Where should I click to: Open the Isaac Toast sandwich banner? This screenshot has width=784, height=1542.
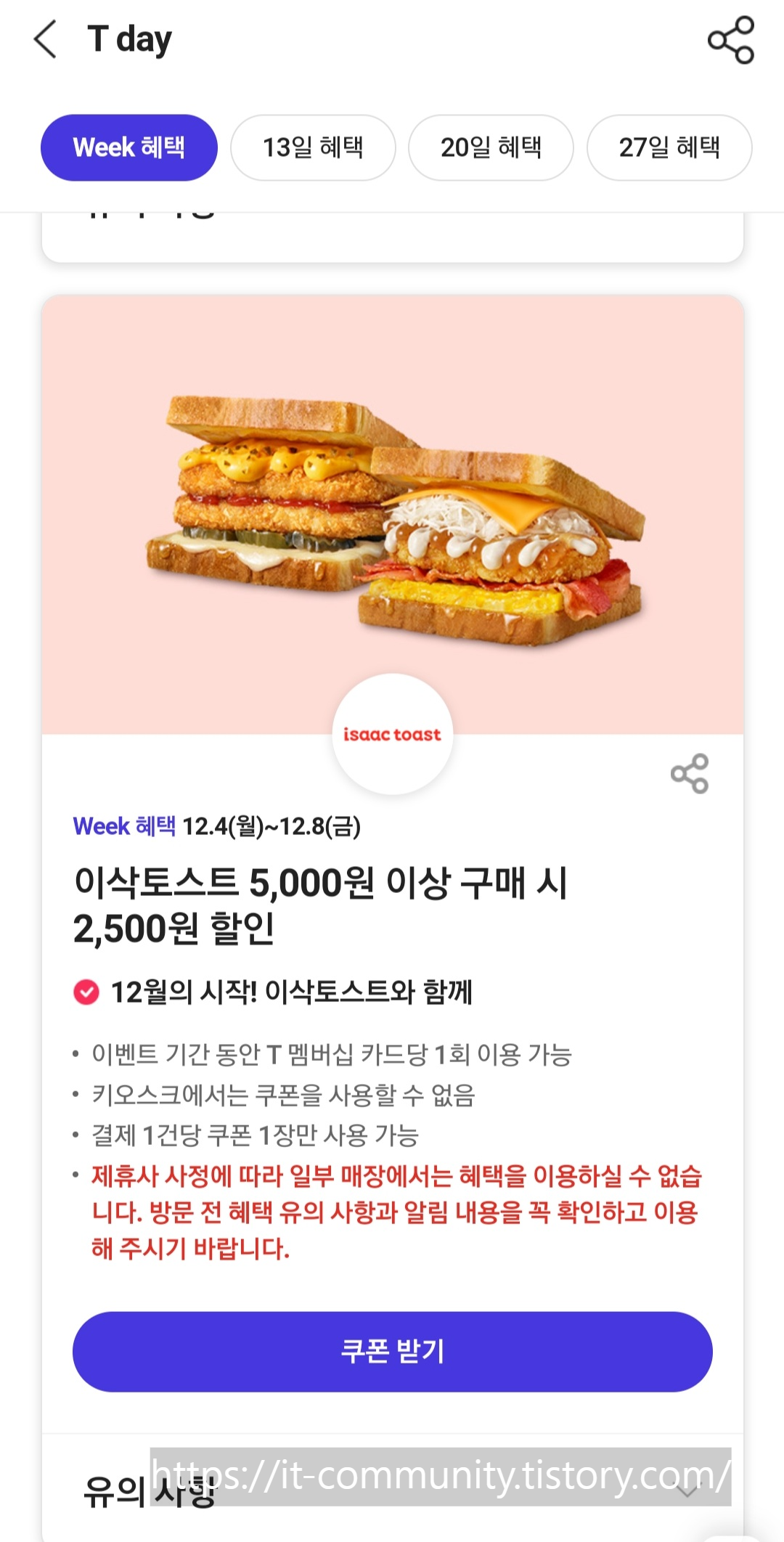point(392,515)
